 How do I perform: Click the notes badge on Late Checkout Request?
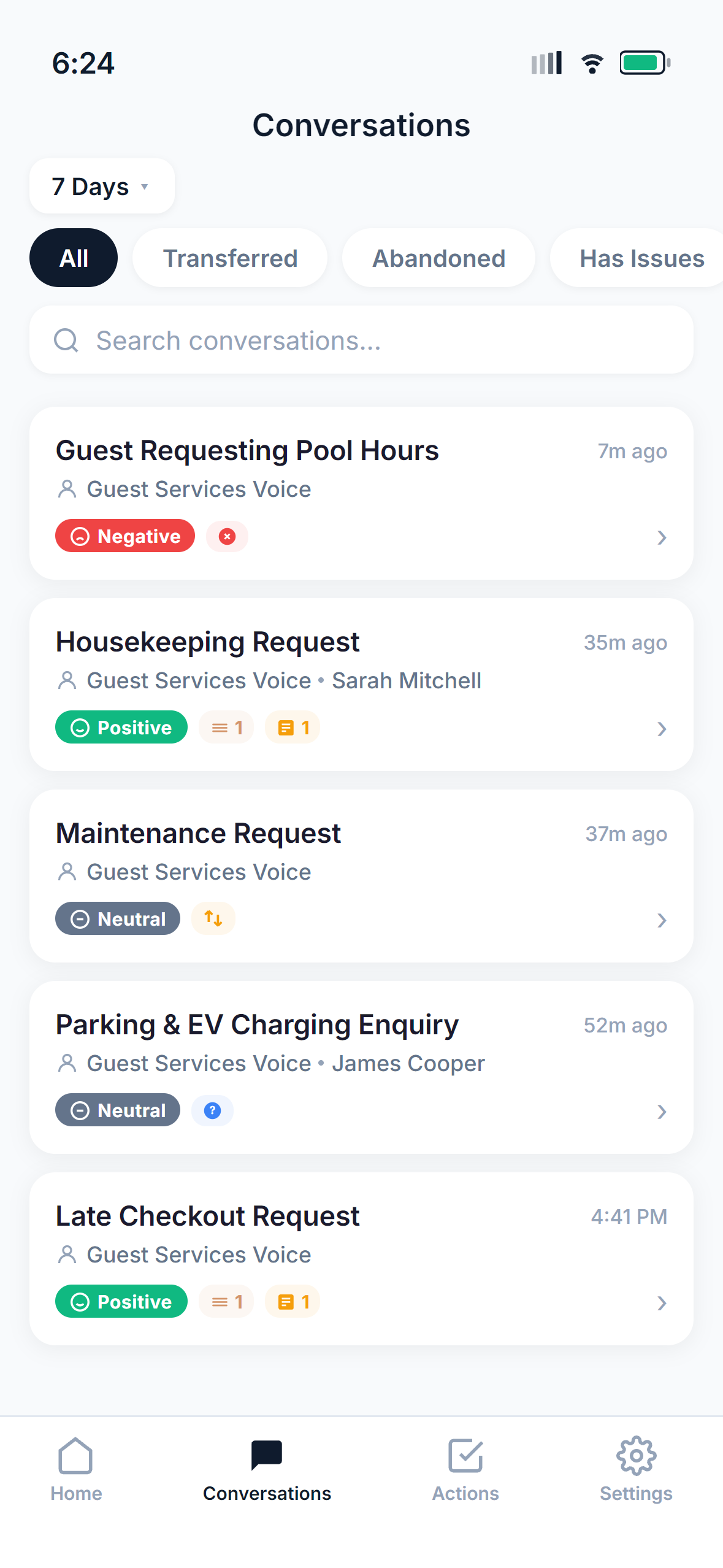[x=292, y=1301]
